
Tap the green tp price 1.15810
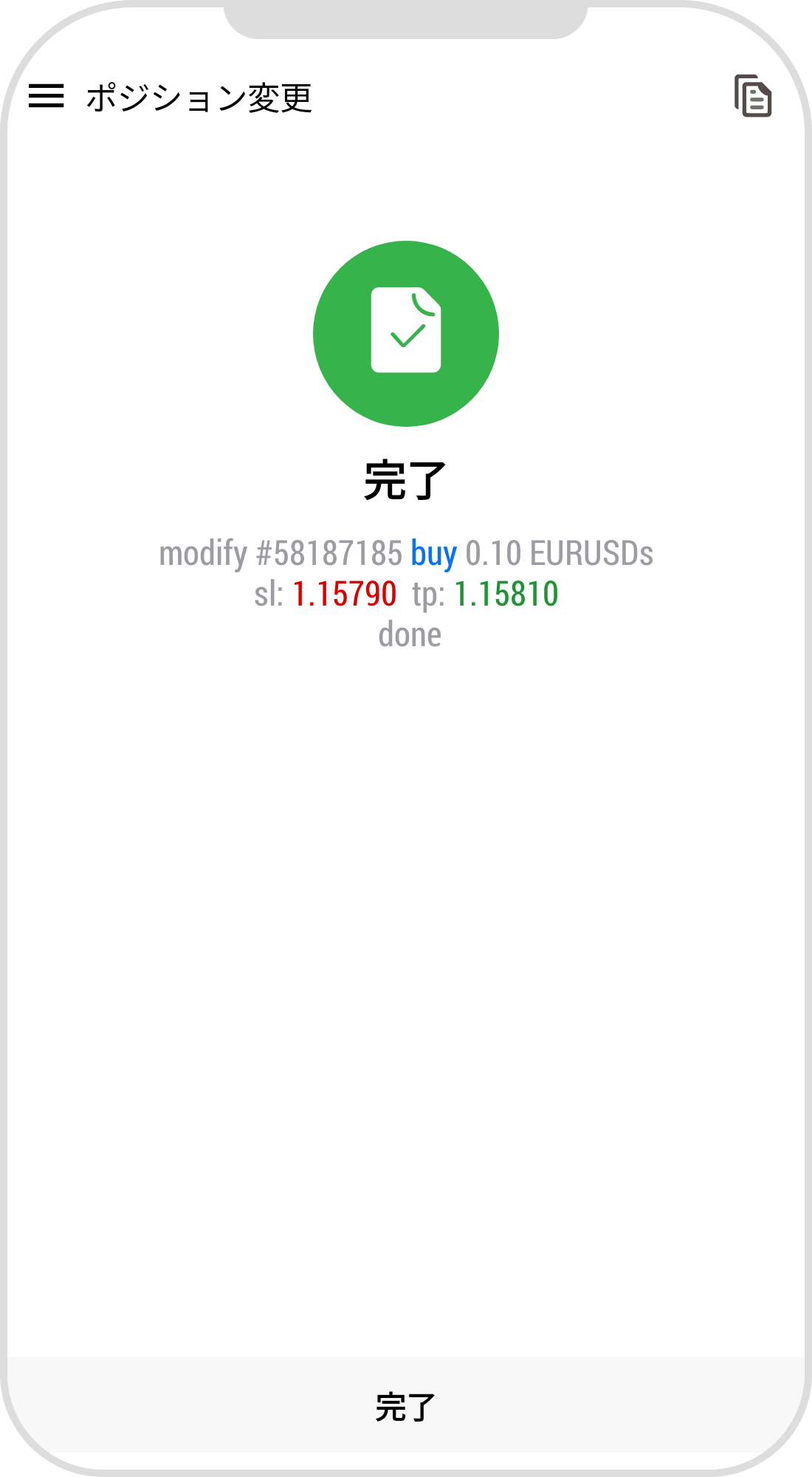[508, 594]
